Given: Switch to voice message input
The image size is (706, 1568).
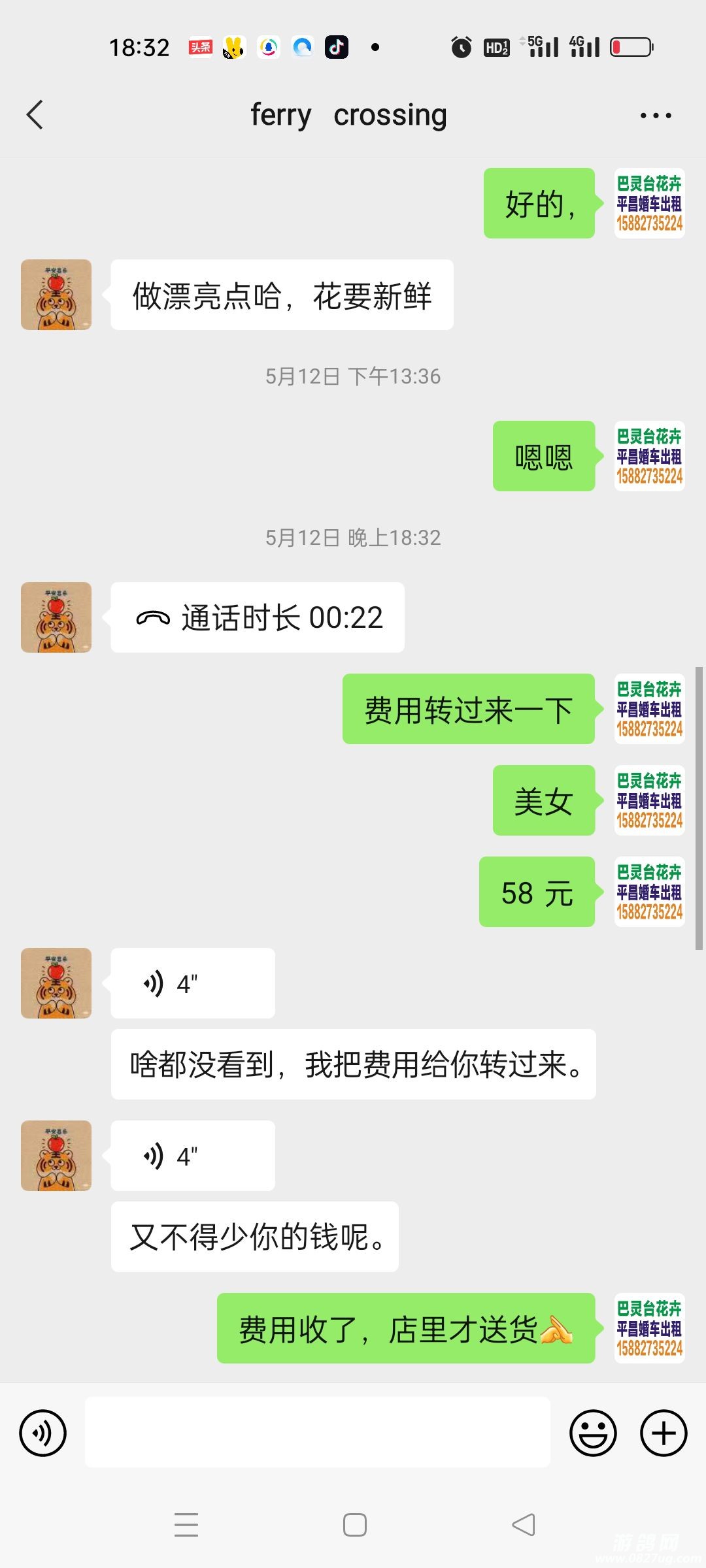Looking at the screenshot, I should (43, 1433).
